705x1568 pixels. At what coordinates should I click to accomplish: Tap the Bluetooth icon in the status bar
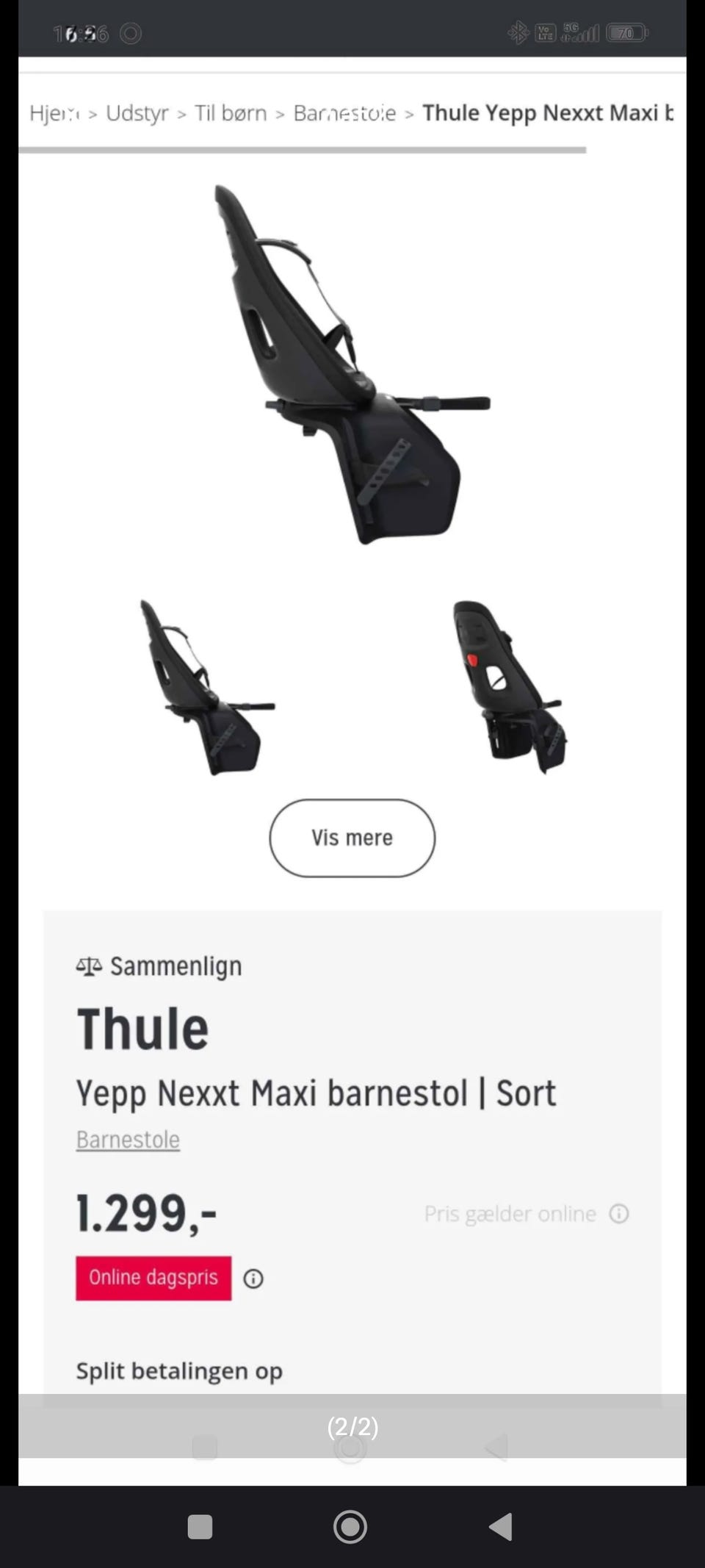[x=520, y=32]
